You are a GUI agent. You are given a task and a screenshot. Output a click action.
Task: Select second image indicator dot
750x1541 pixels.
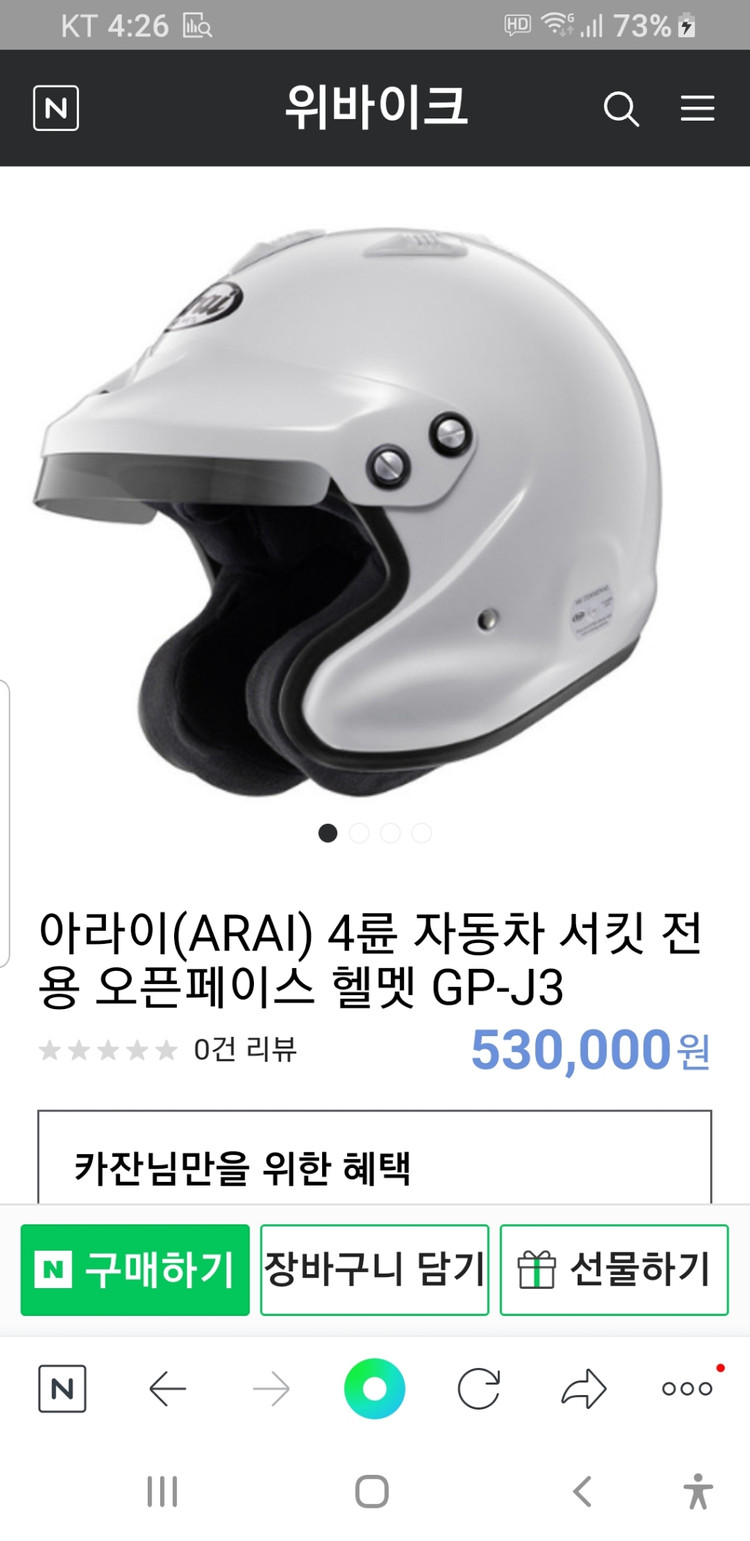click(359, 833)
